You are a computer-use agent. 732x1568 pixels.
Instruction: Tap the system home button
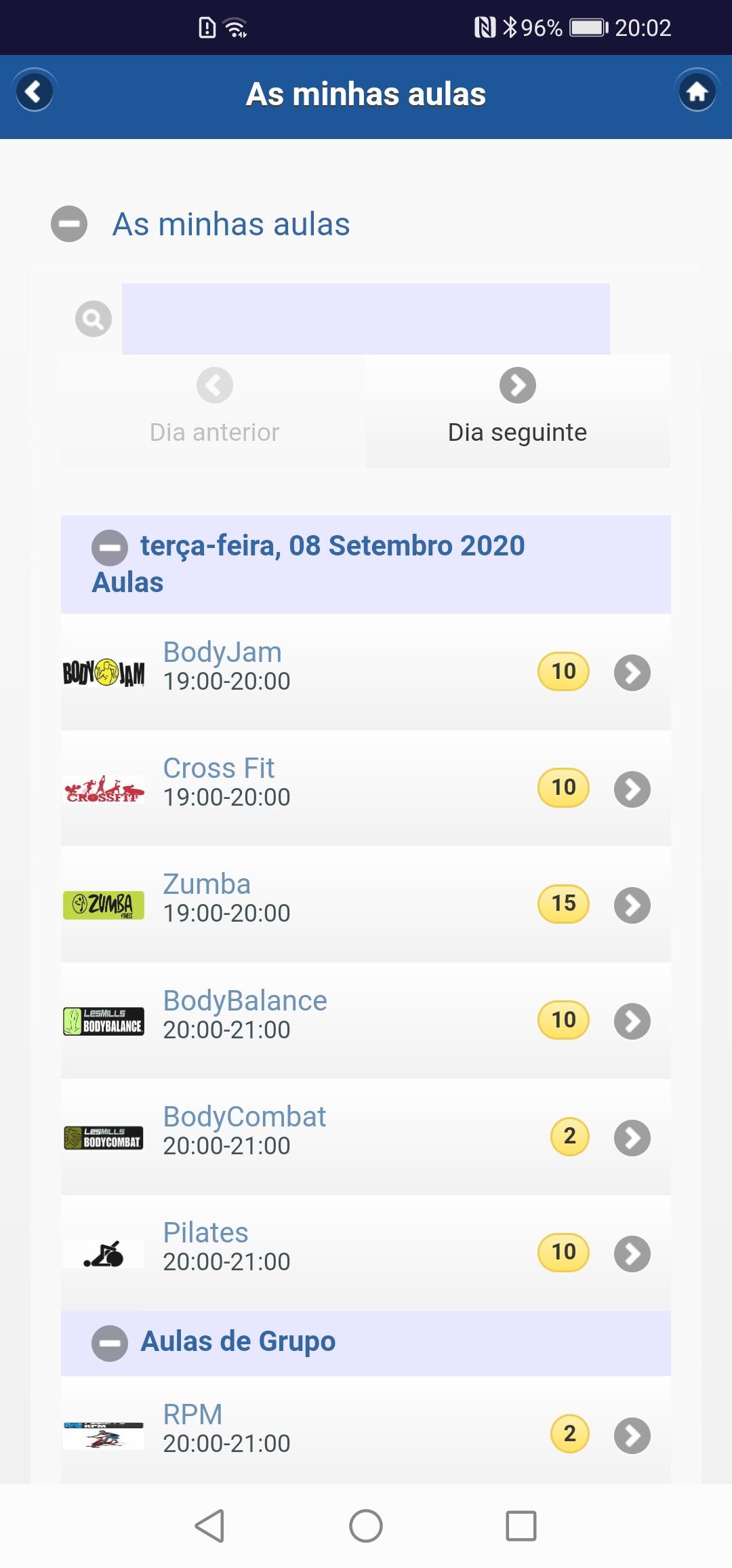pyautogui.click(x=366, y=1526)
